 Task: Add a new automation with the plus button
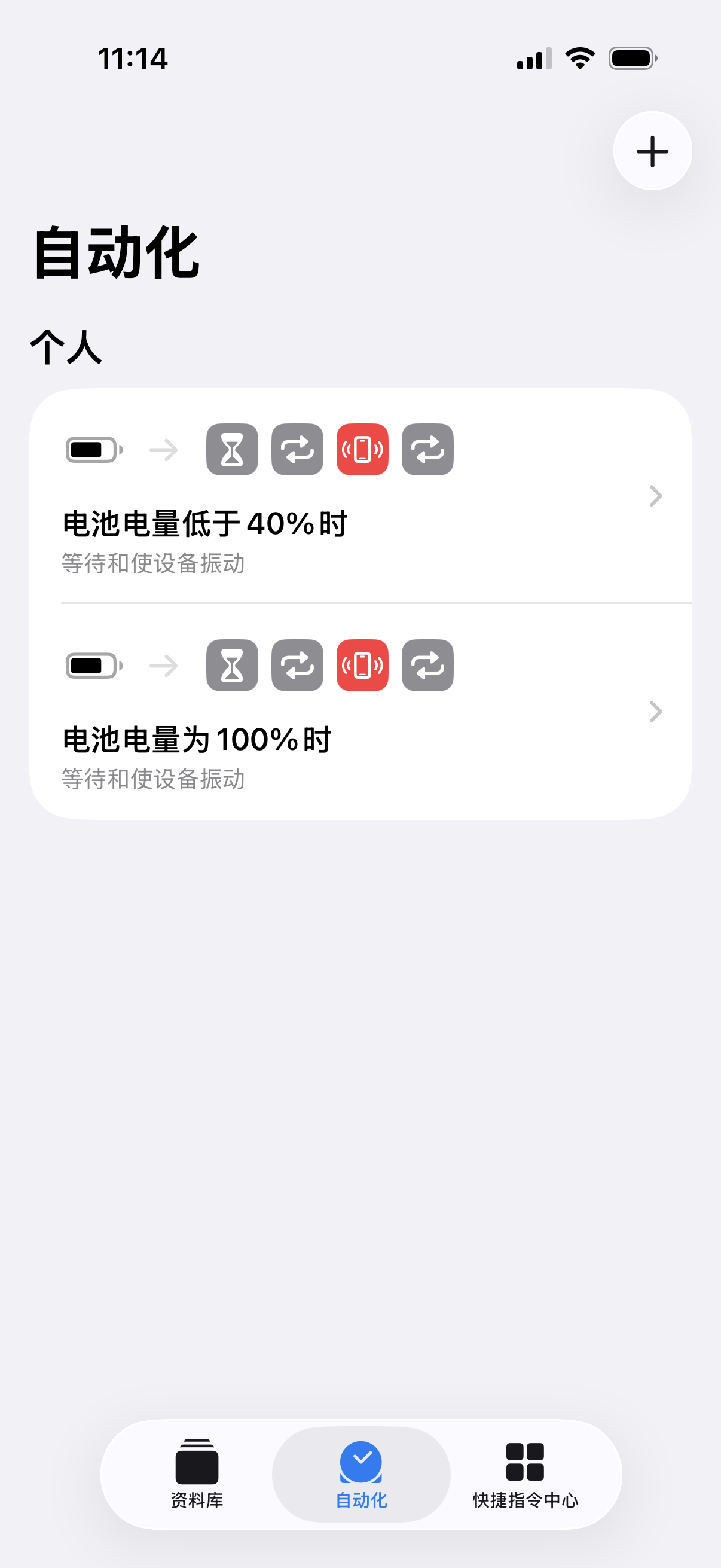pos(652,151)
